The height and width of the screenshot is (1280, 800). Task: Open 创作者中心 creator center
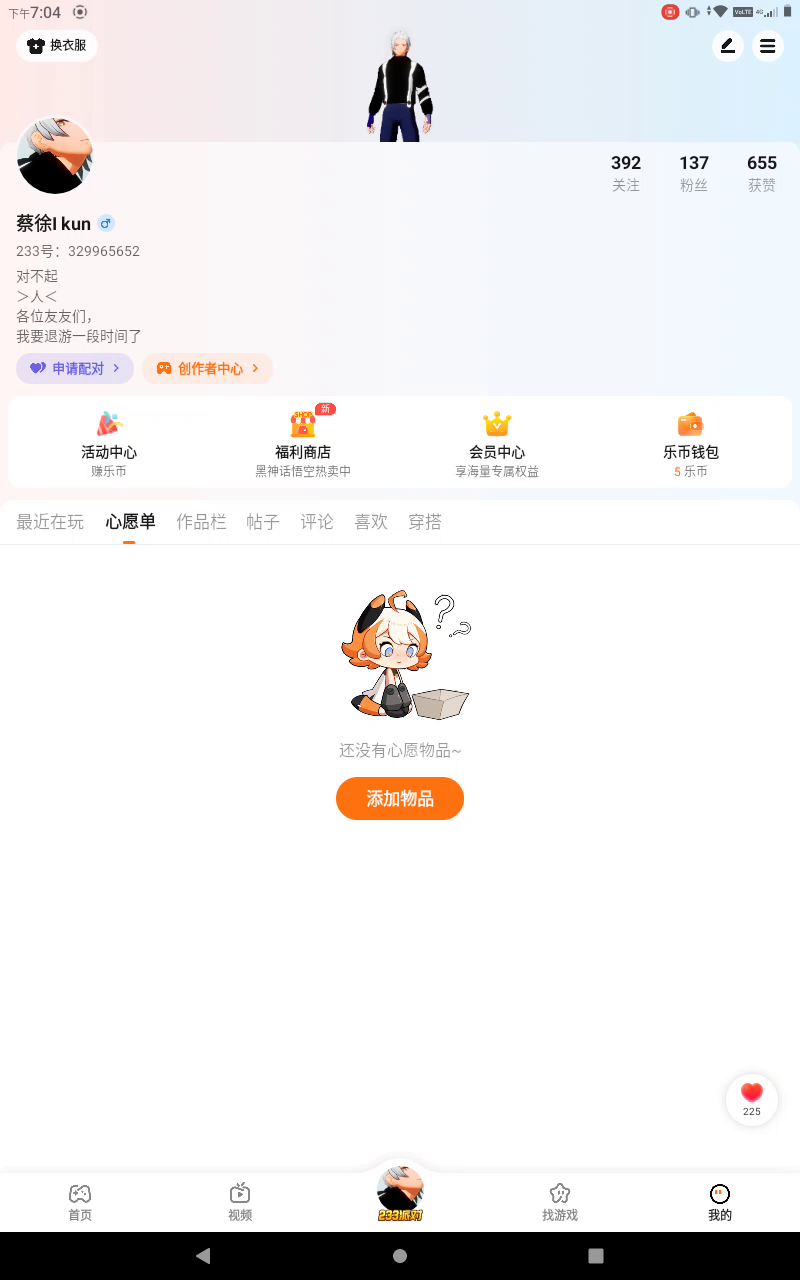(x=207, y=368)
